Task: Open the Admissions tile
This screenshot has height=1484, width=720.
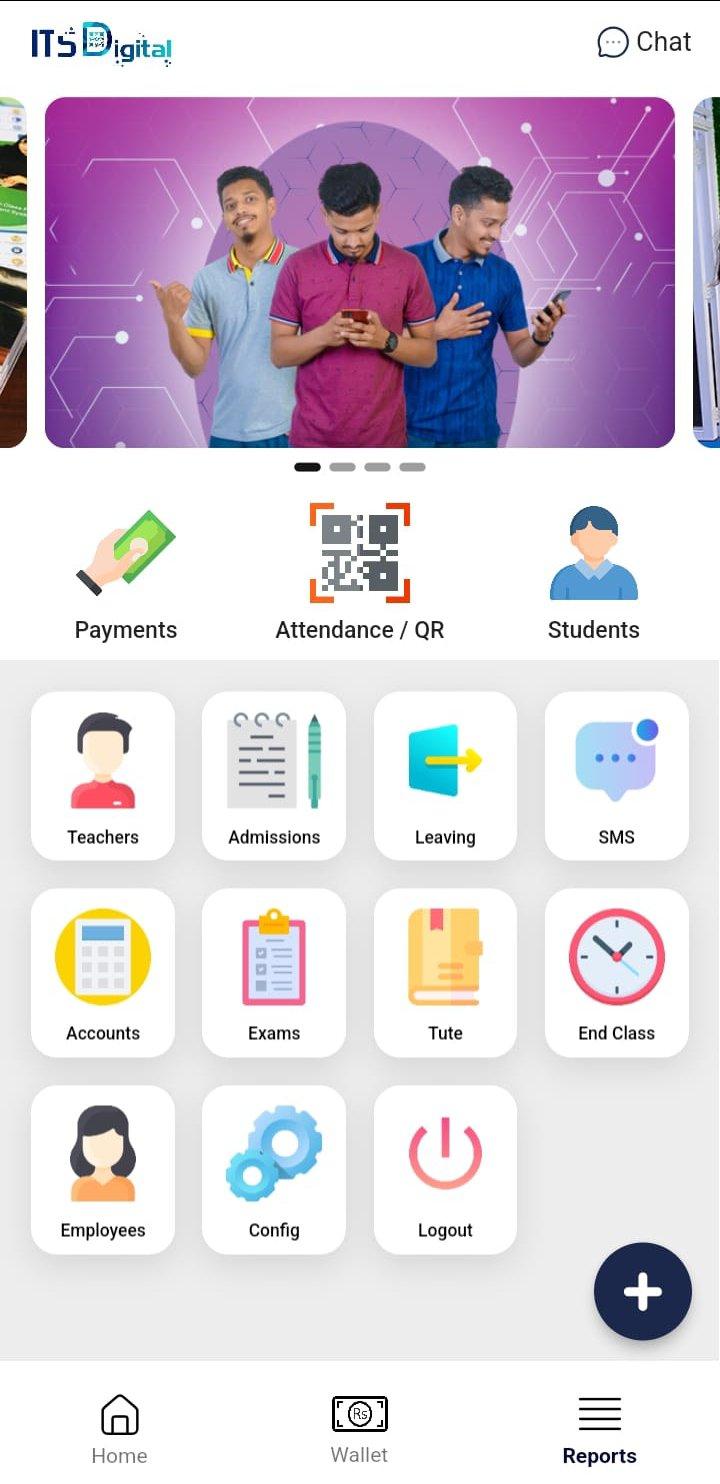Action: [274, 775]
